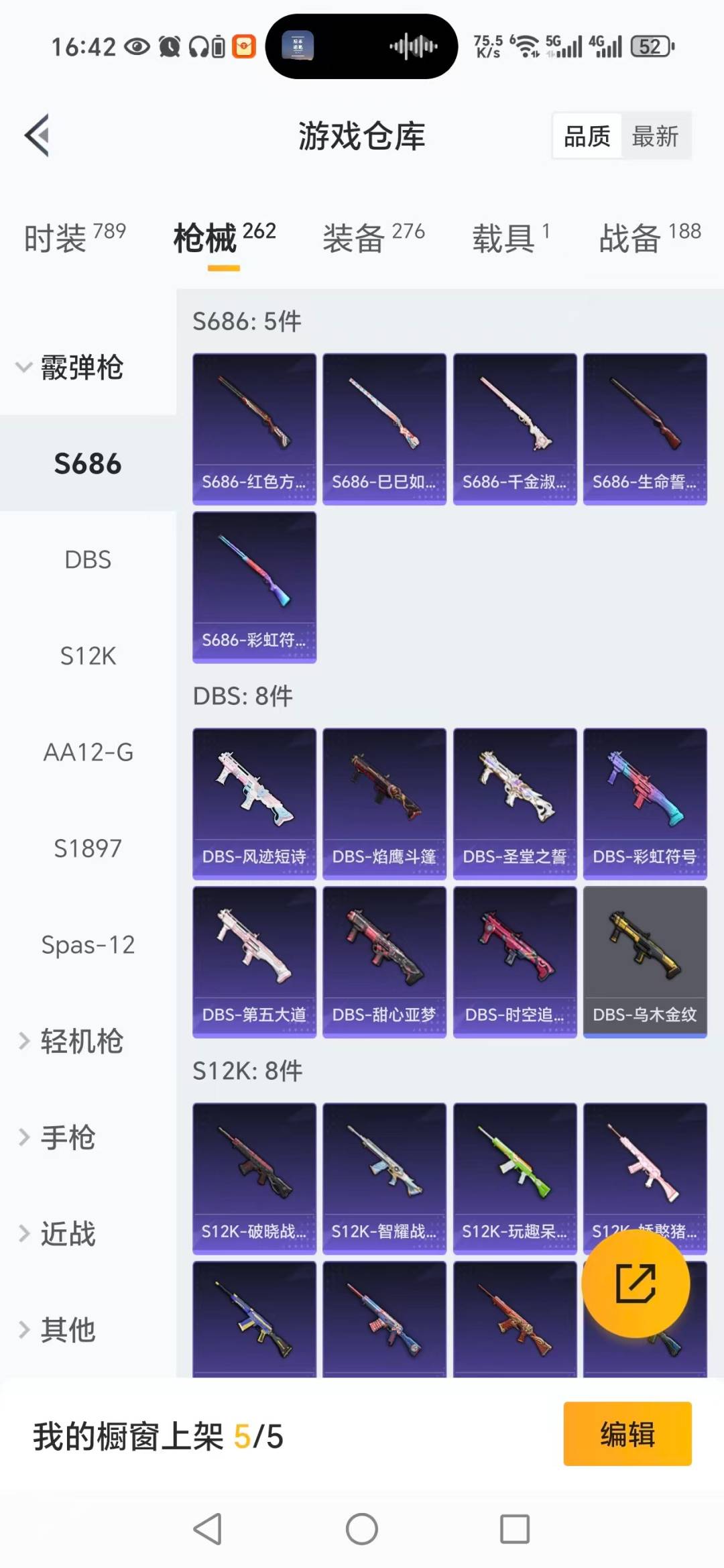Viewport: 724px width, 1568px height.
Task: Go back using the top-left arrow
Action: (x=38, y=135)
